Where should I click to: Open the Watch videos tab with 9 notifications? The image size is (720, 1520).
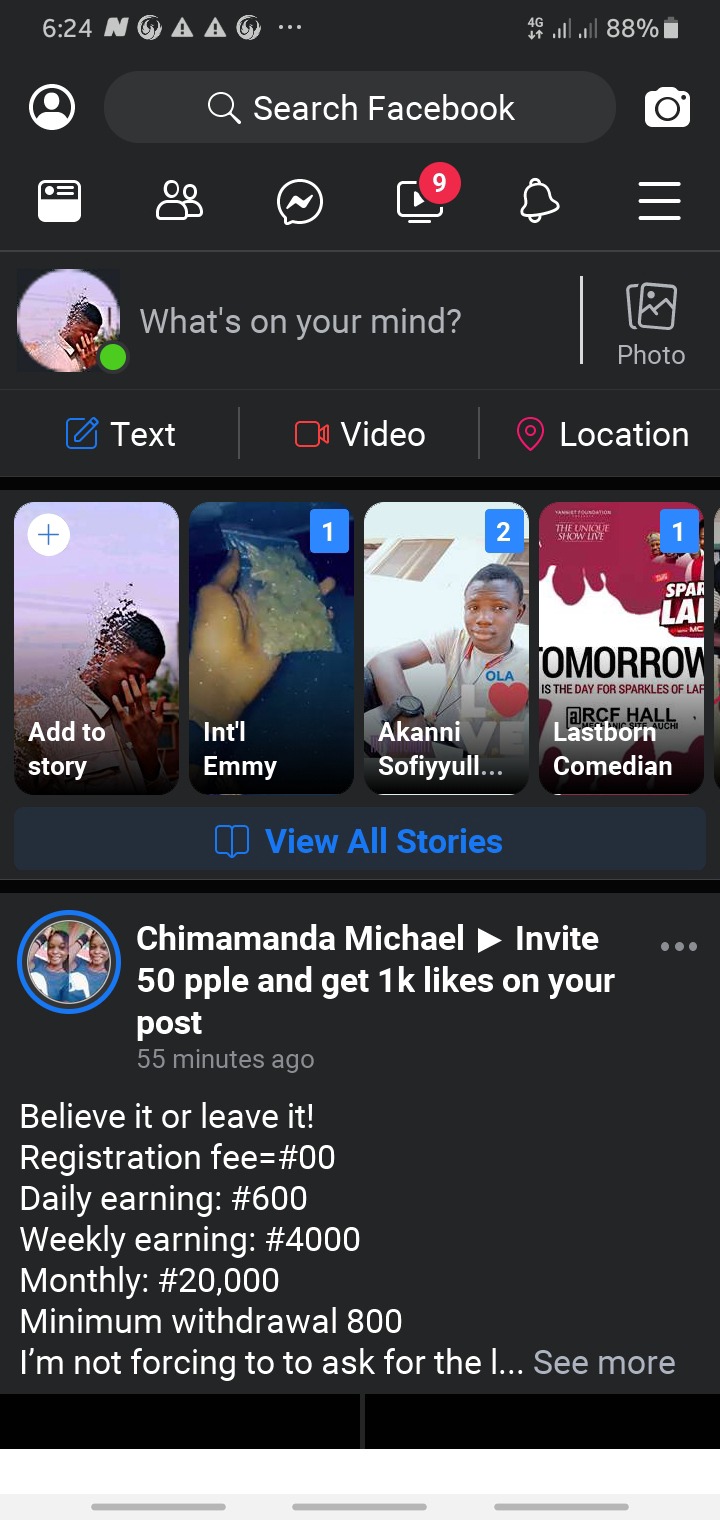coord(420,201)
